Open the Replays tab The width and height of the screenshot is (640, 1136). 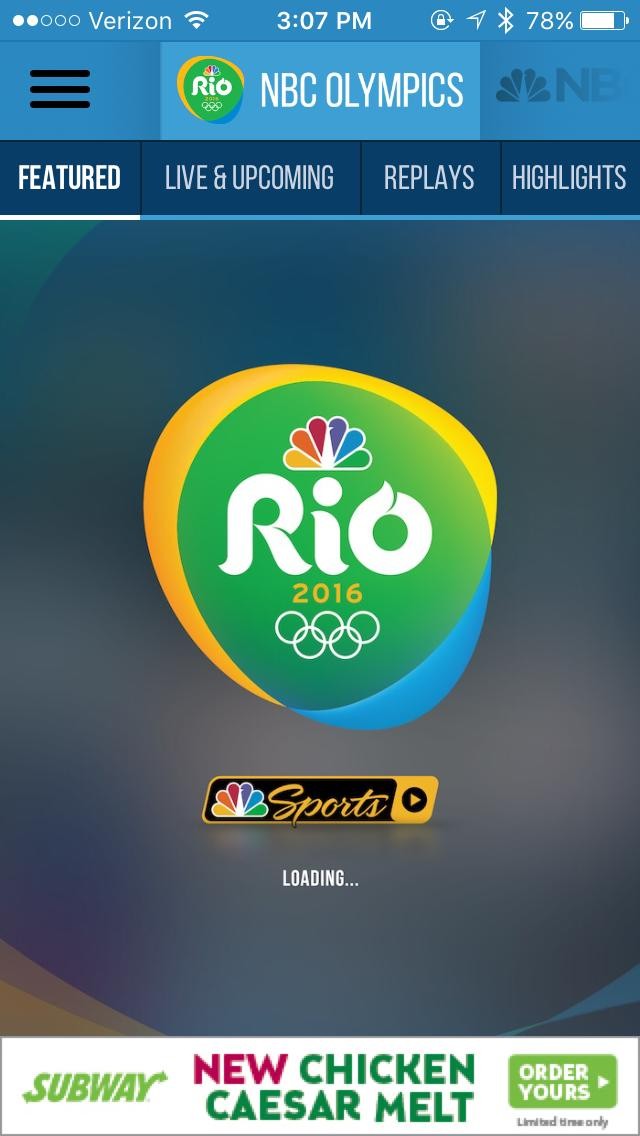click(x=430, y=178)
